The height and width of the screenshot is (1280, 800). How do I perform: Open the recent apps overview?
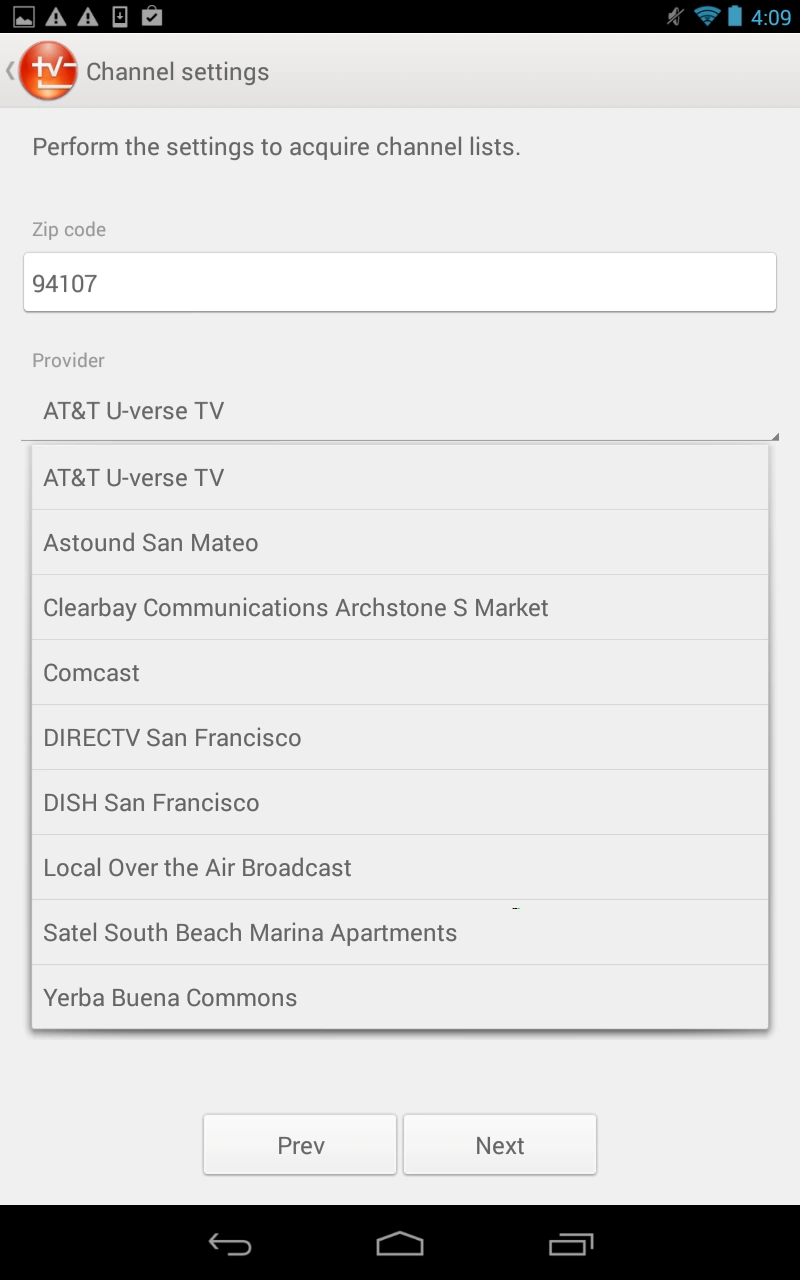(x=571, y=1244)
